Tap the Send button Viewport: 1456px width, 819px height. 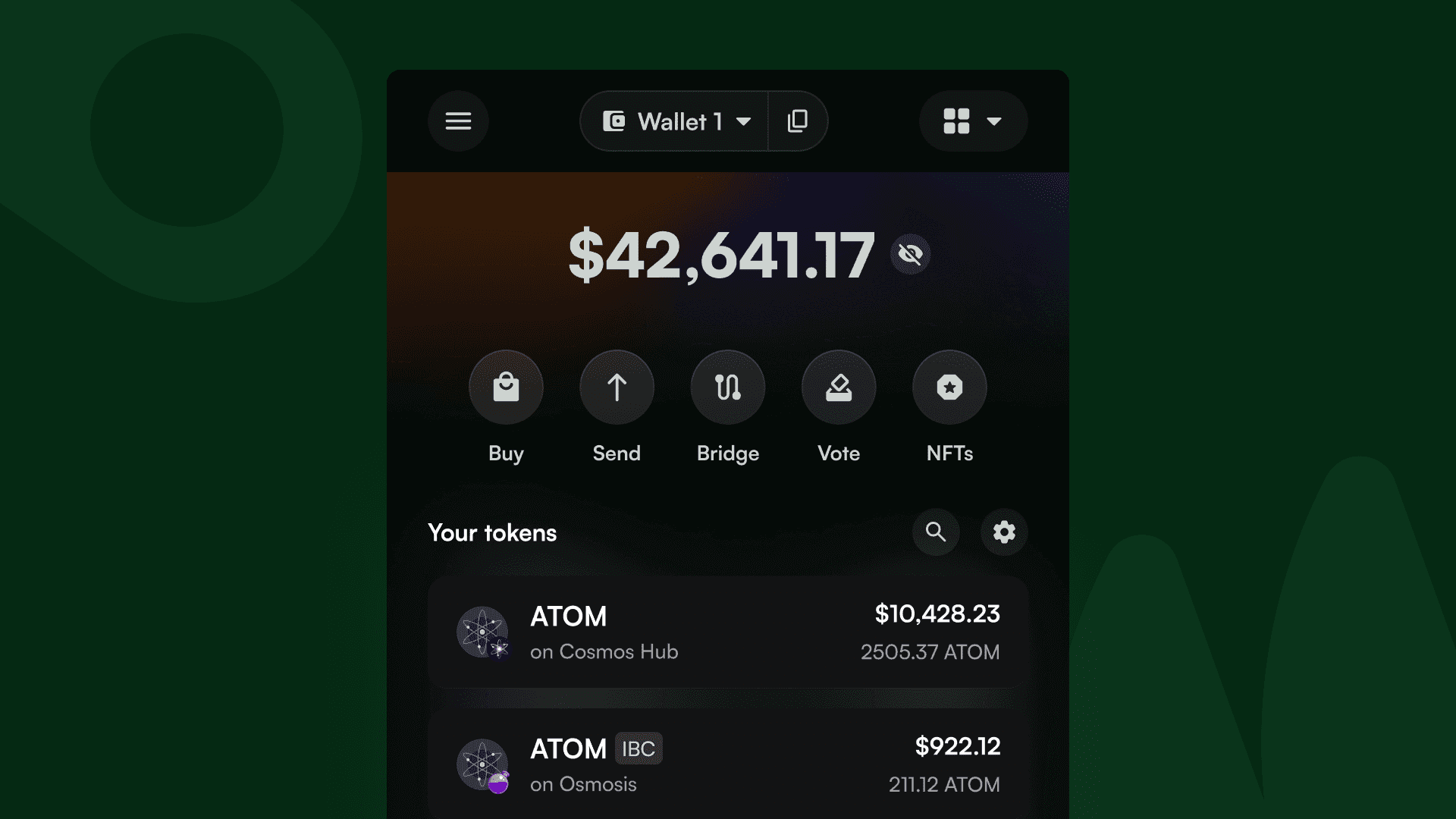point(617,388)
